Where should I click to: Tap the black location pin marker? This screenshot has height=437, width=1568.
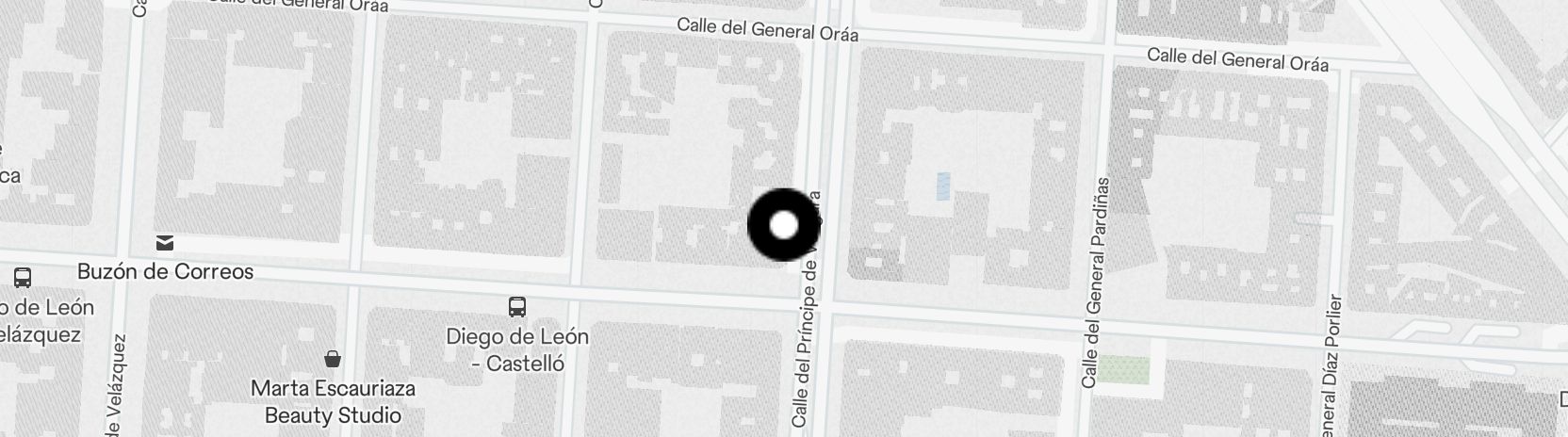tap(784, 226)
